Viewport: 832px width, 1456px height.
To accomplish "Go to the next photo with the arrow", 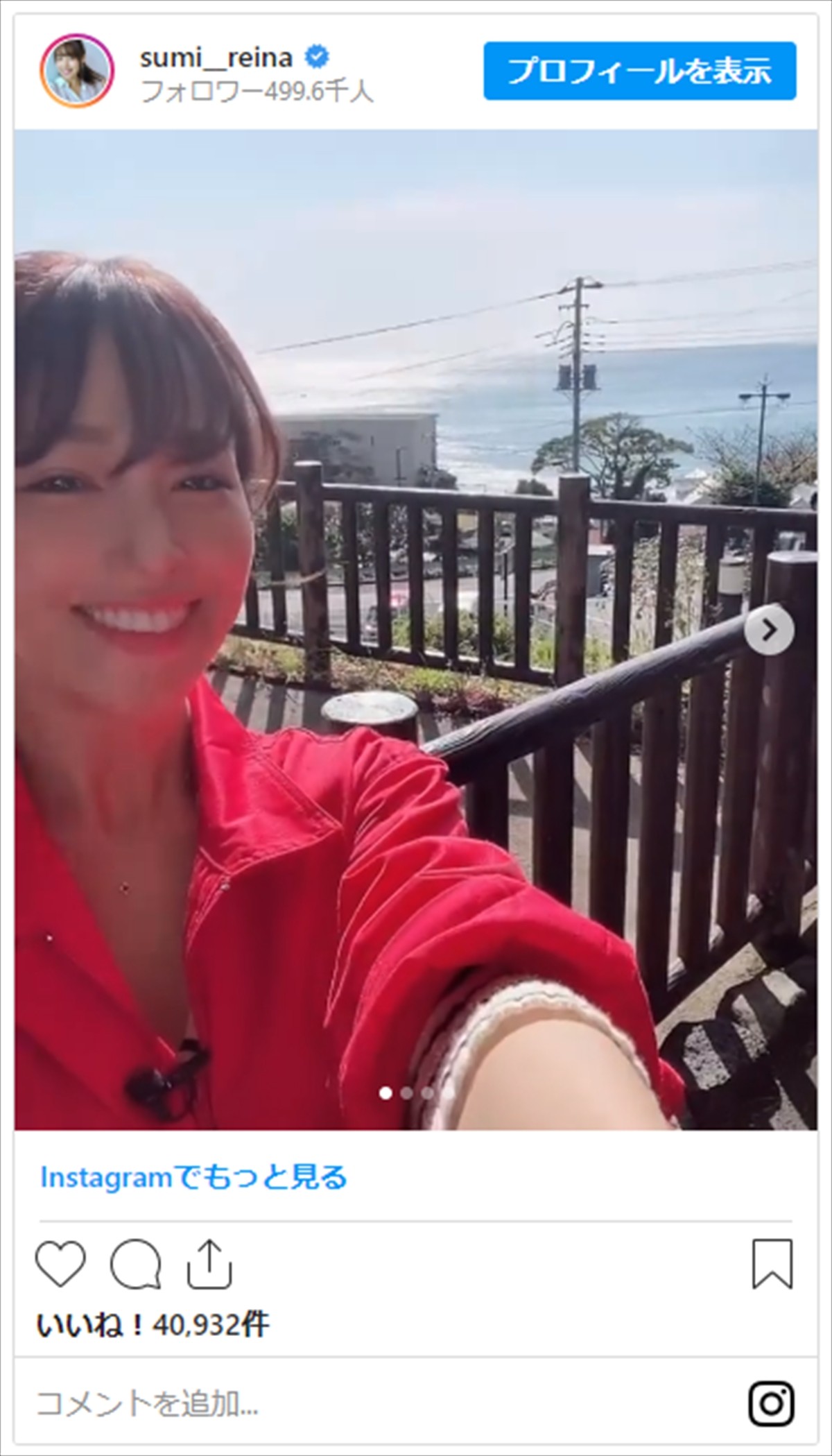I will [x=769, y=629].
